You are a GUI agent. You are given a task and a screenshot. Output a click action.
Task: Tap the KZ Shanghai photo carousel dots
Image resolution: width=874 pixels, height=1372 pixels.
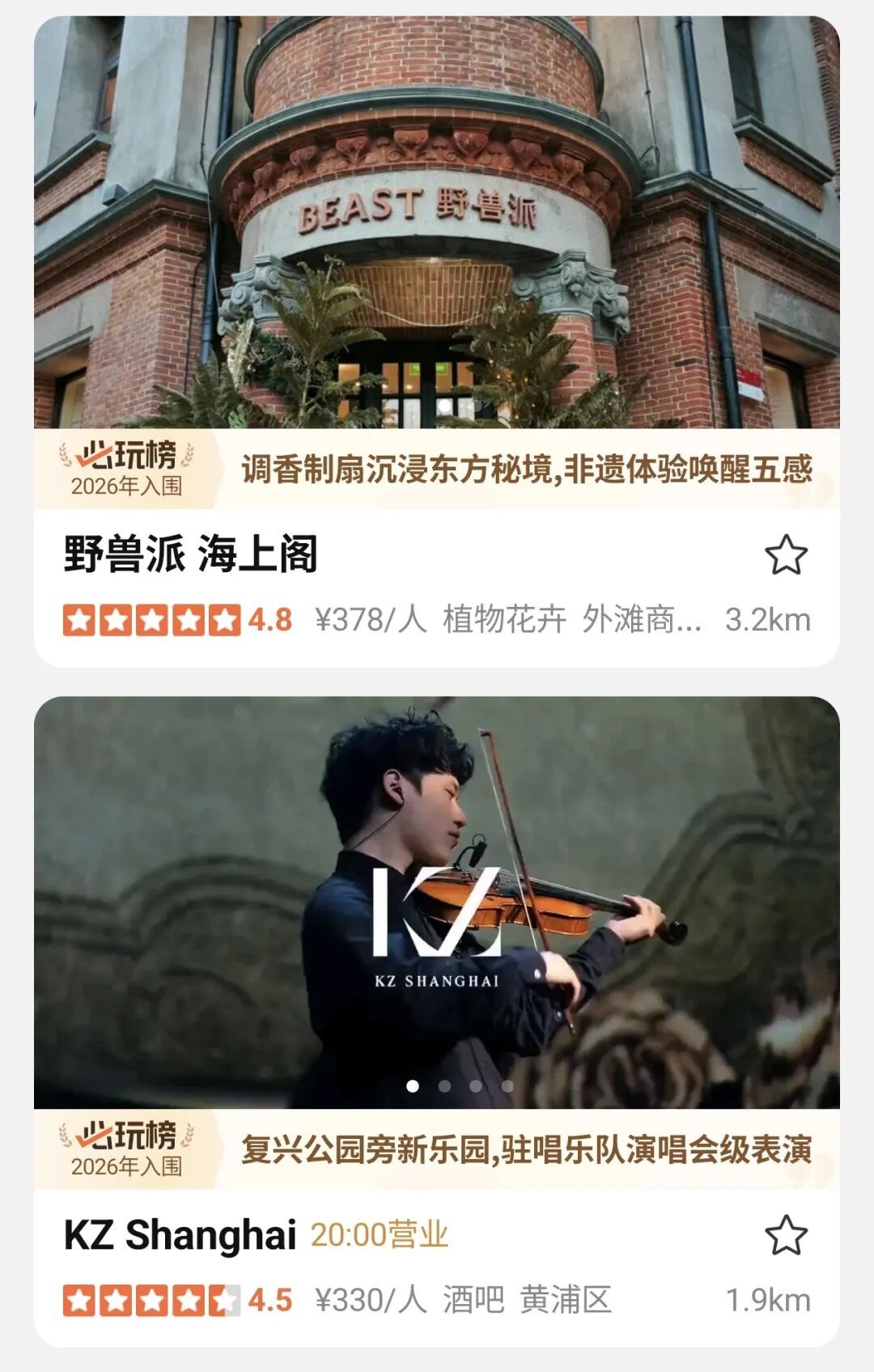point(460,1086)
